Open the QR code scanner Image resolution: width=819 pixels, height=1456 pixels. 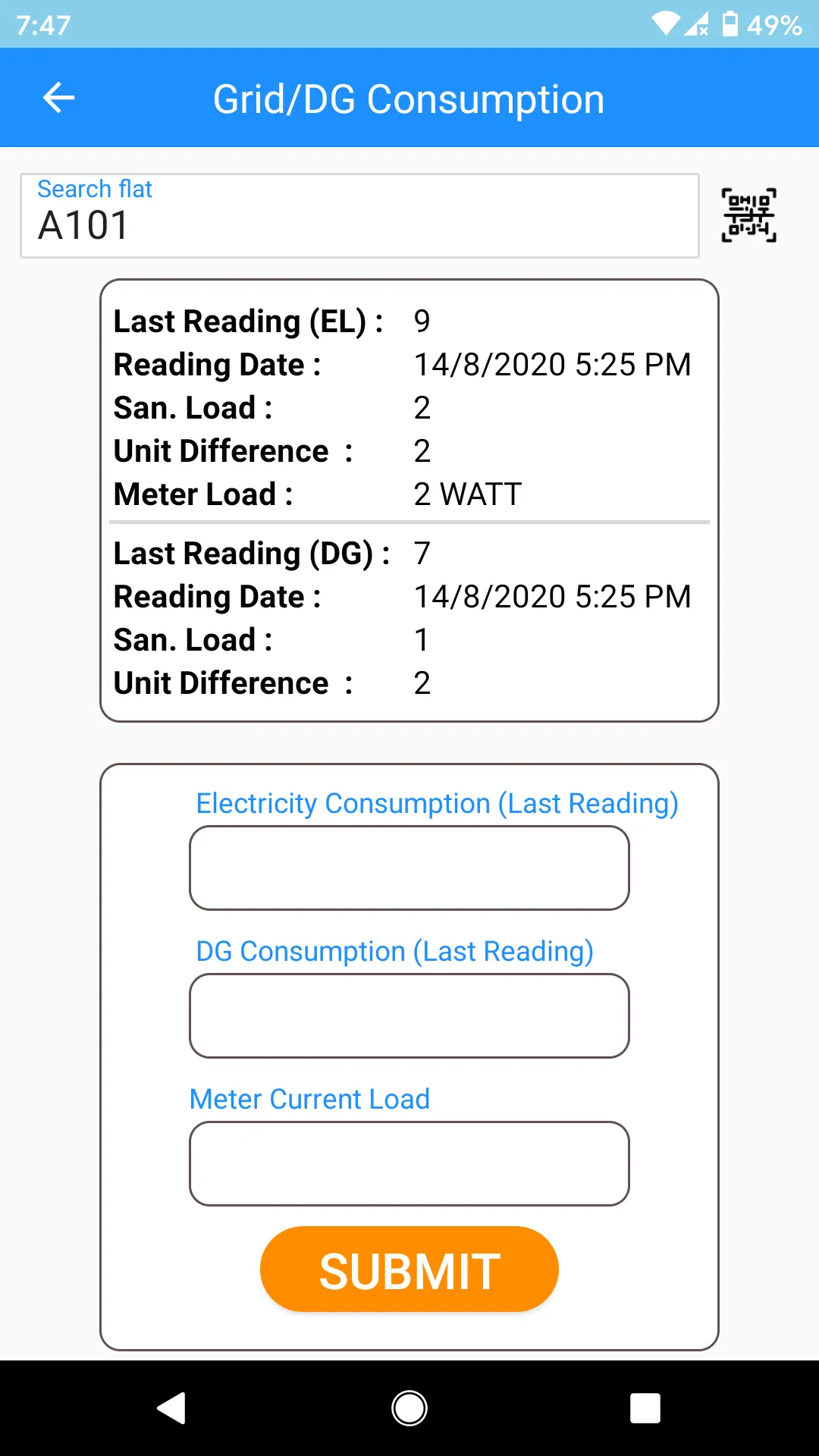point(748,215)
